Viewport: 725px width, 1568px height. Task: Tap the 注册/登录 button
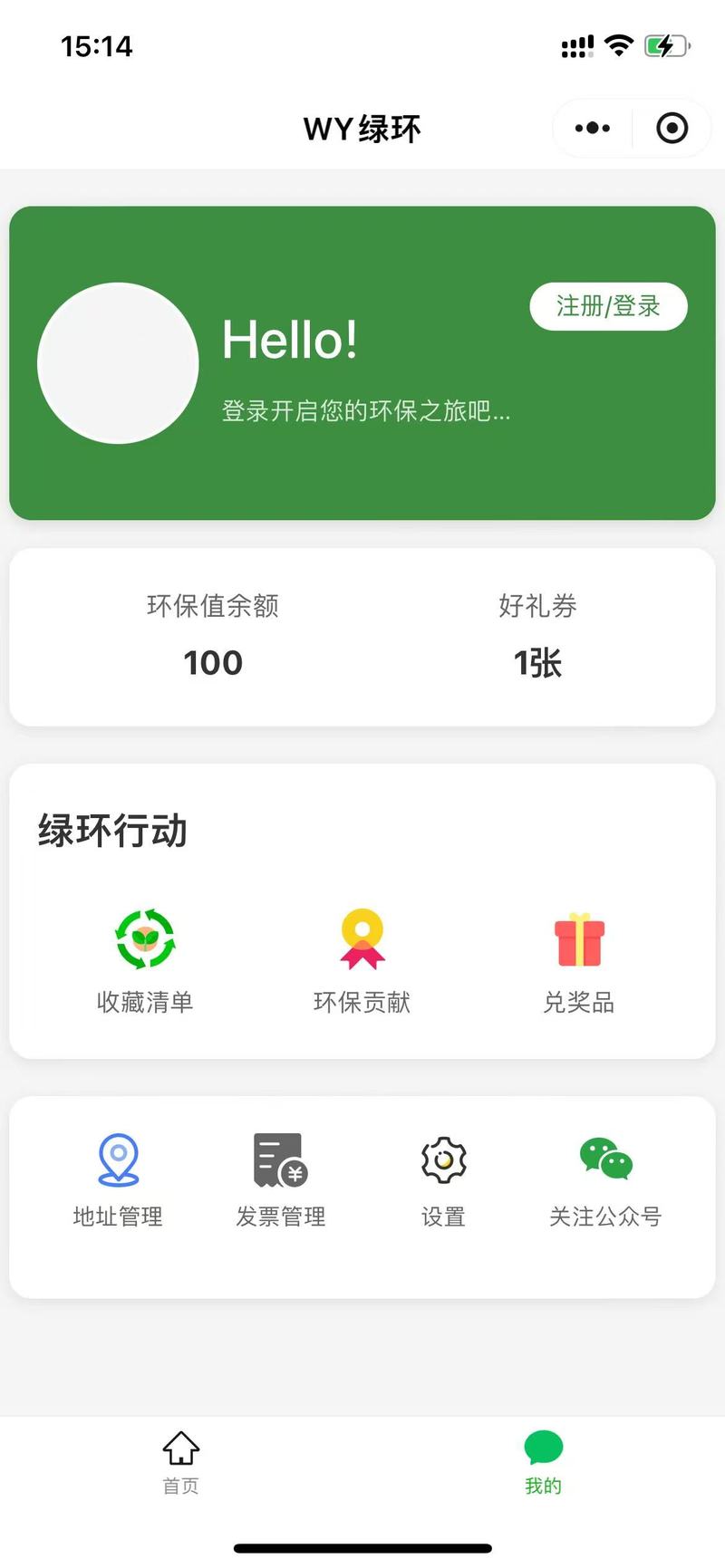click(608, 306)
